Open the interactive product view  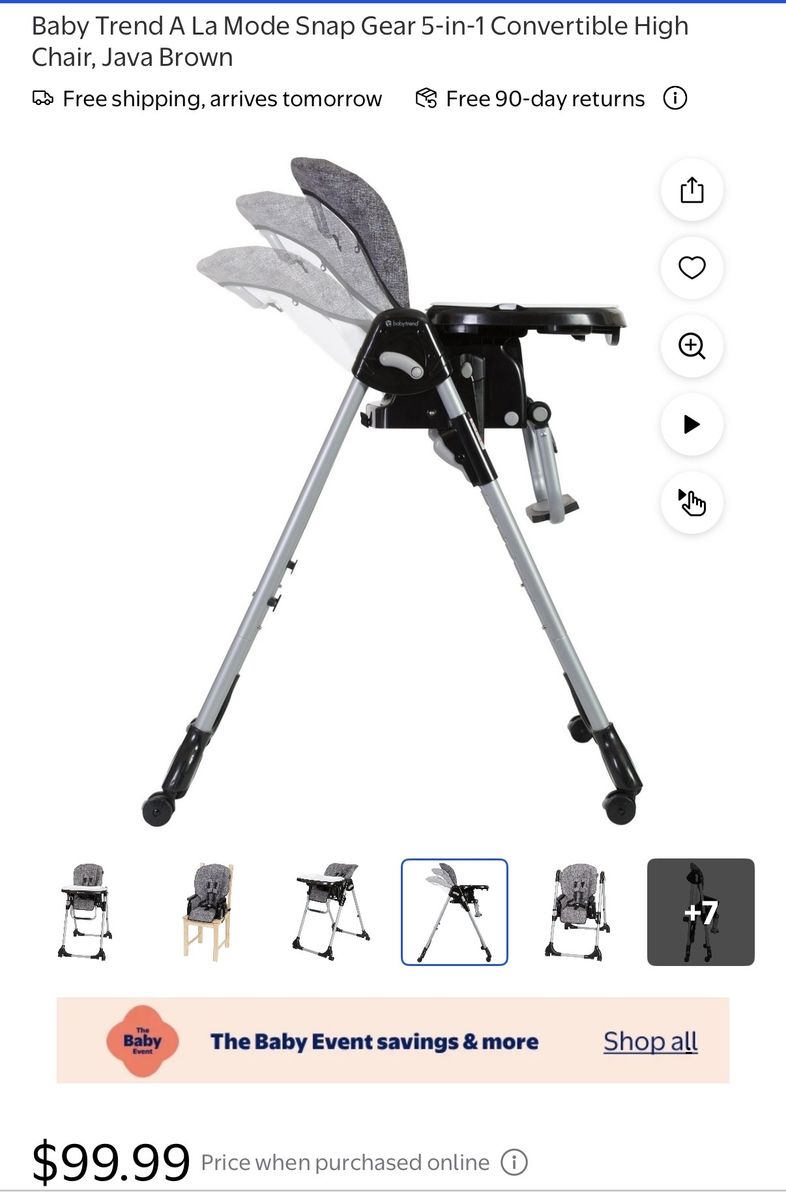point(692,502)
